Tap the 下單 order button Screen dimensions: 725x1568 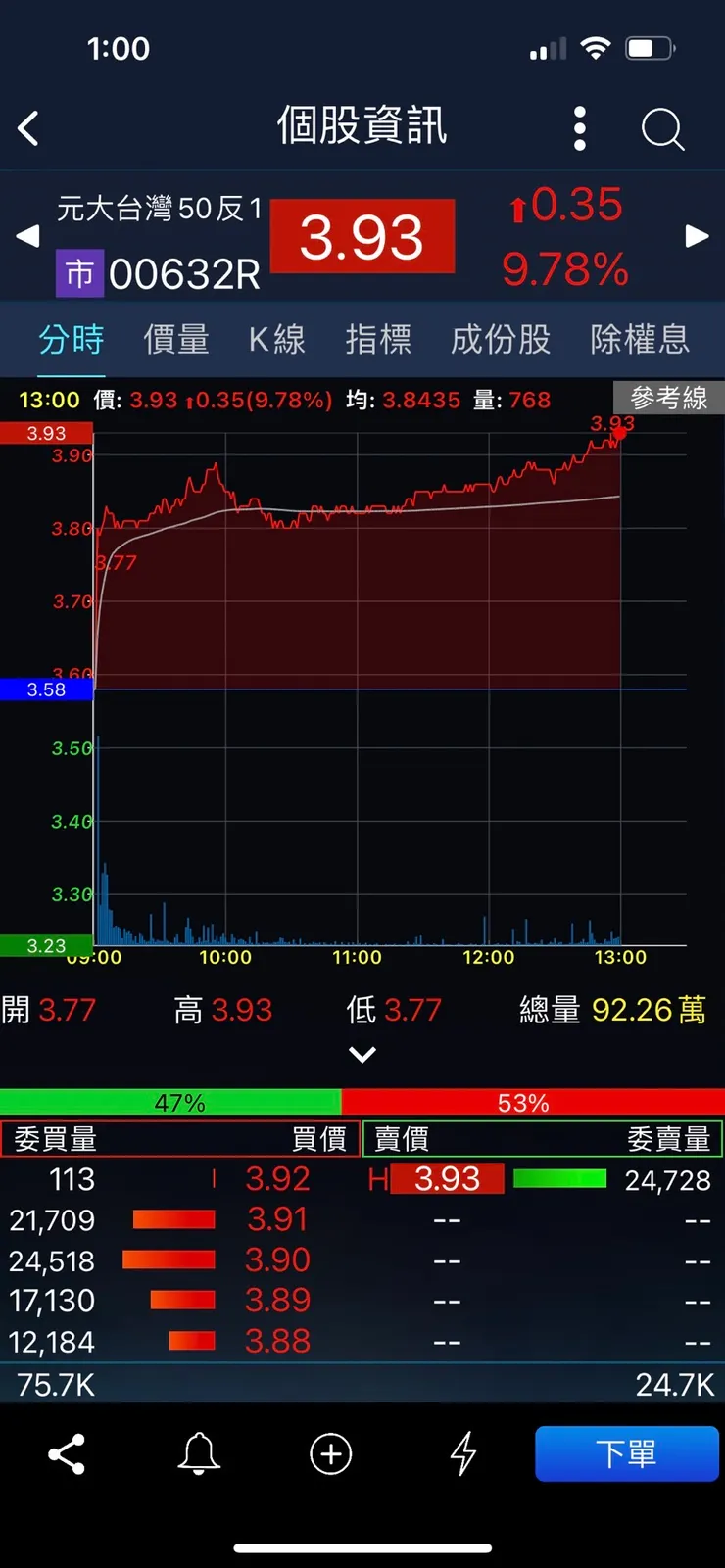click(x=627, y=1455)
